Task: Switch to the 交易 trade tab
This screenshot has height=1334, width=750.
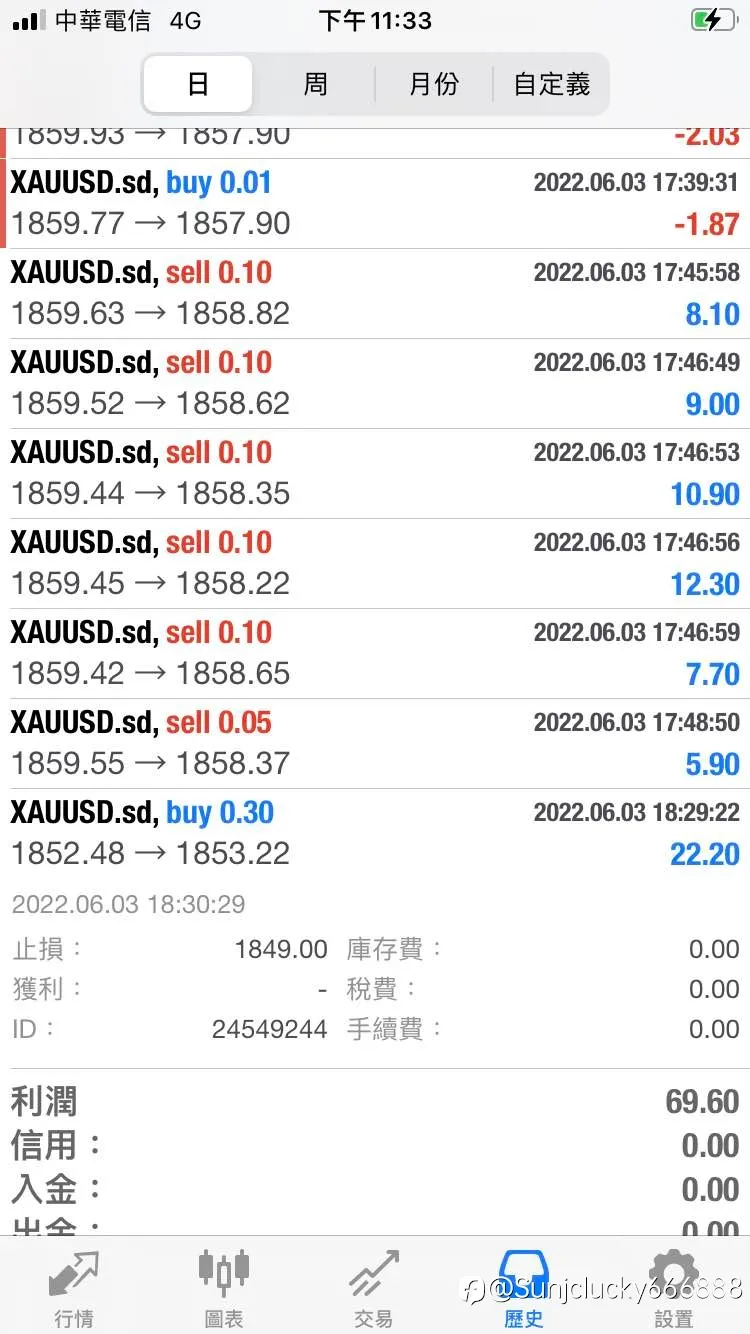Action: coord(374,1288)
